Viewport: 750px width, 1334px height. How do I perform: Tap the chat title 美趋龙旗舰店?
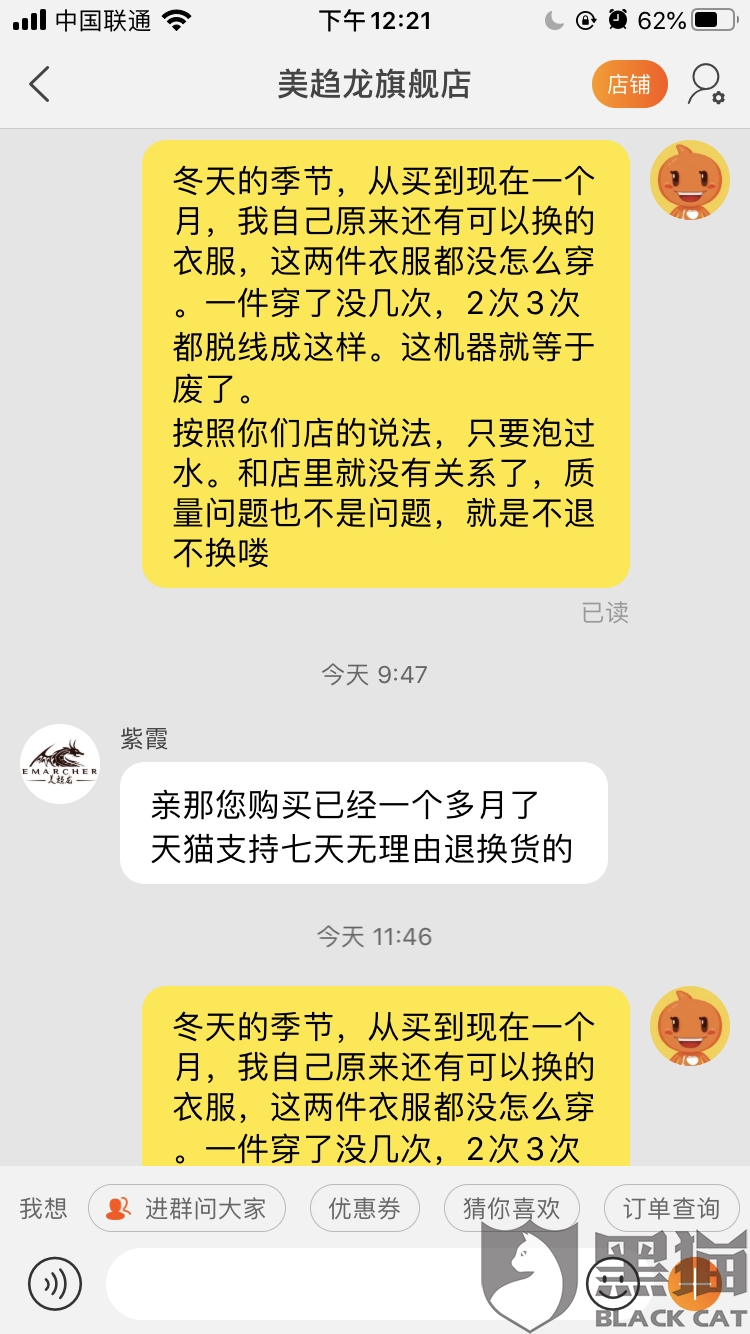point(375,85)
